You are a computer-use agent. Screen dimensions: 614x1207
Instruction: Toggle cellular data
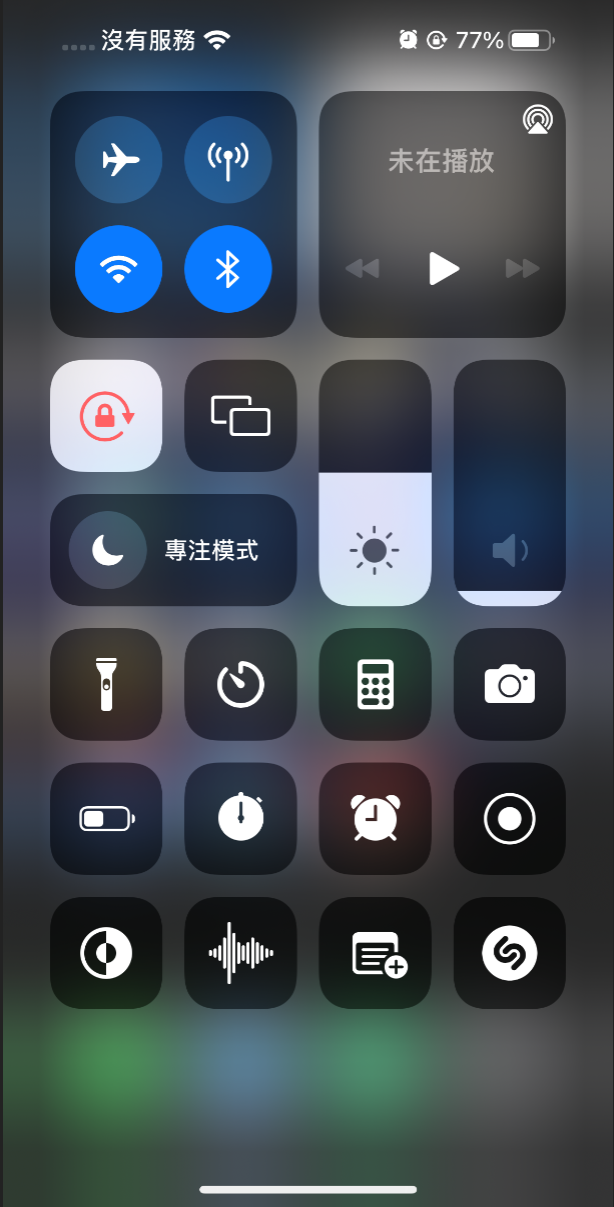click(x=228, y=160)
